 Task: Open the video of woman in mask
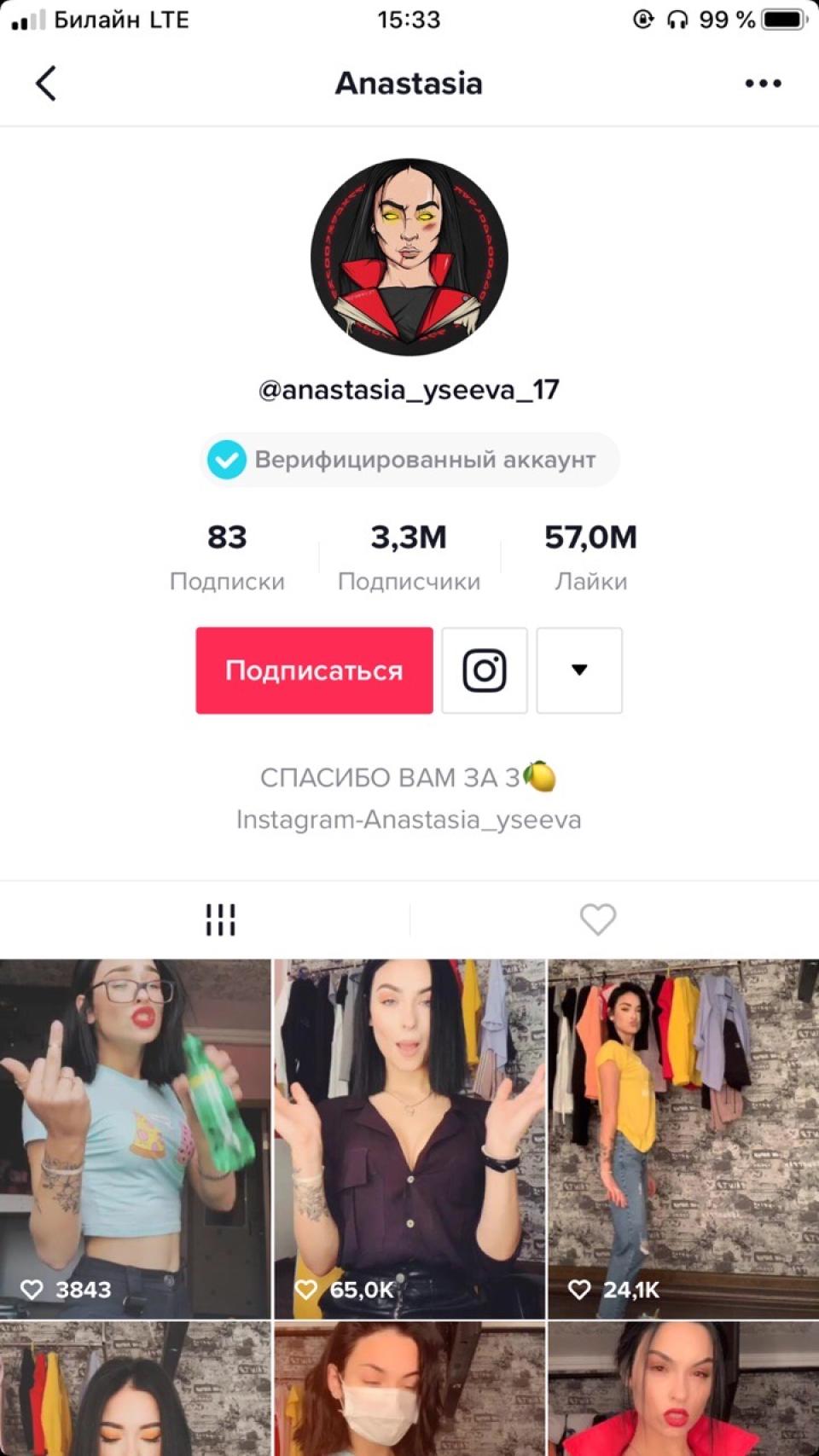click(x=409, y=1389)
